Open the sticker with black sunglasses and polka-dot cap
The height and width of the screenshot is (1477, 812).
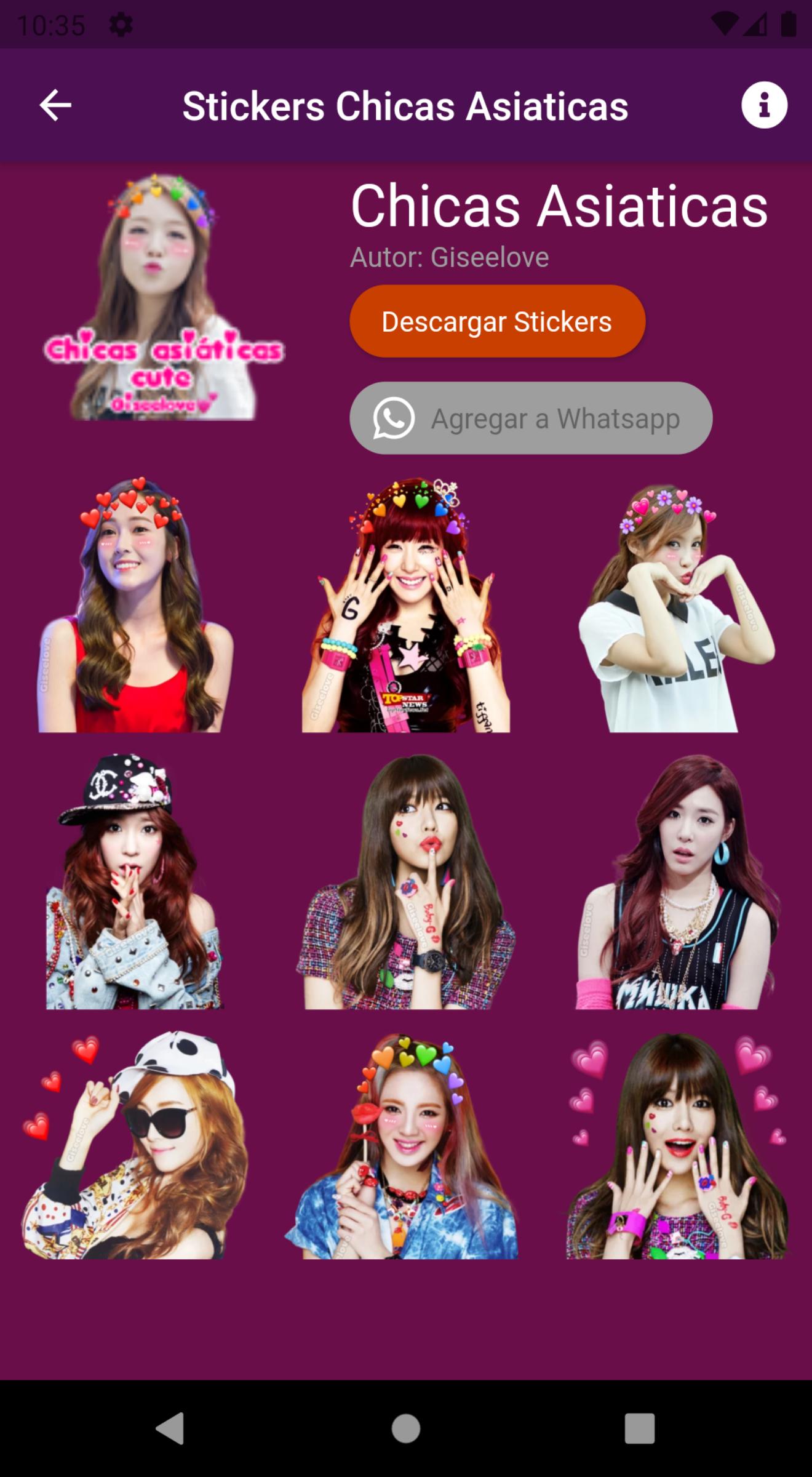click(135, 1145)
